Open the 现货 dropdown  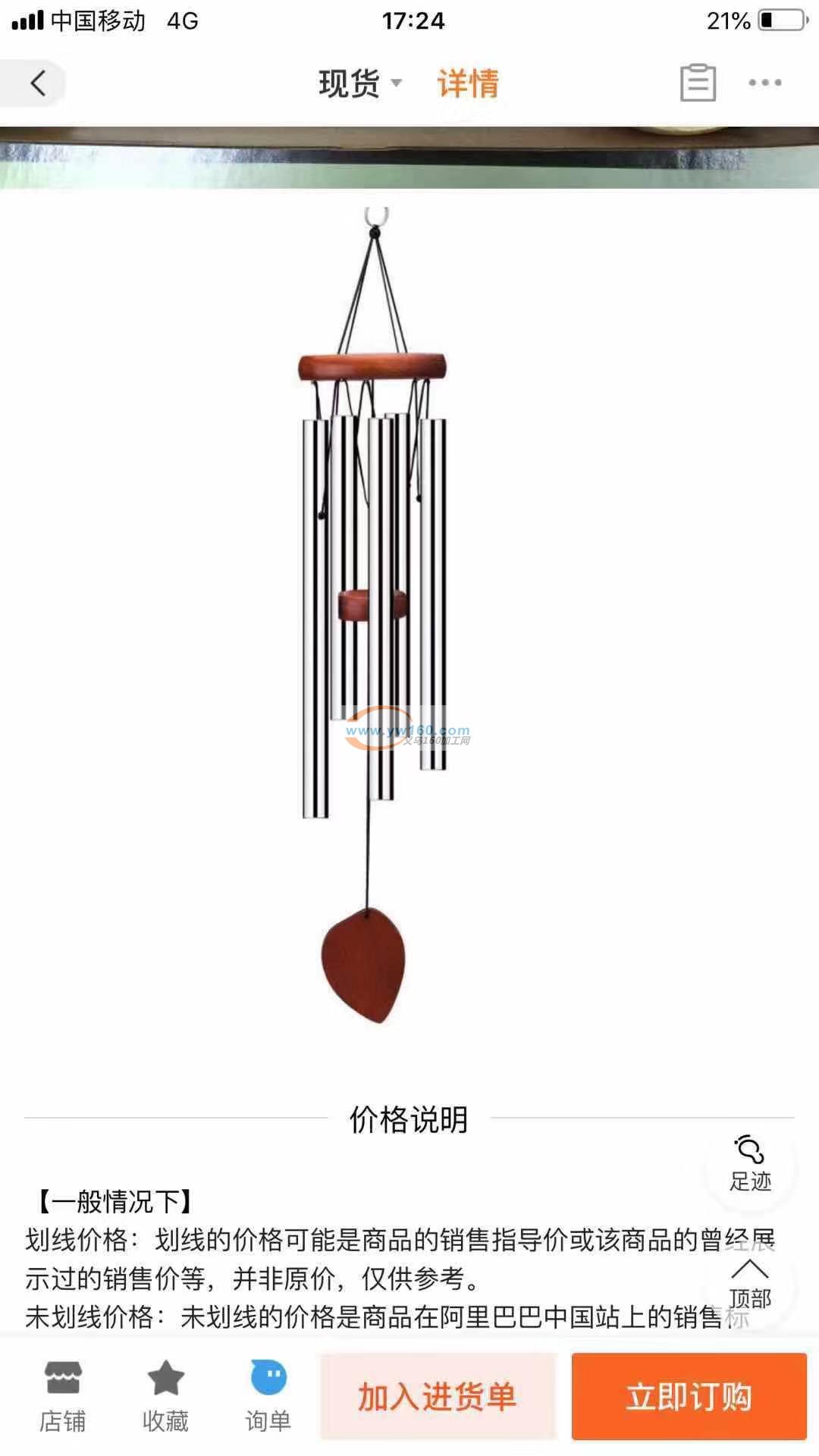pos(359,83)
